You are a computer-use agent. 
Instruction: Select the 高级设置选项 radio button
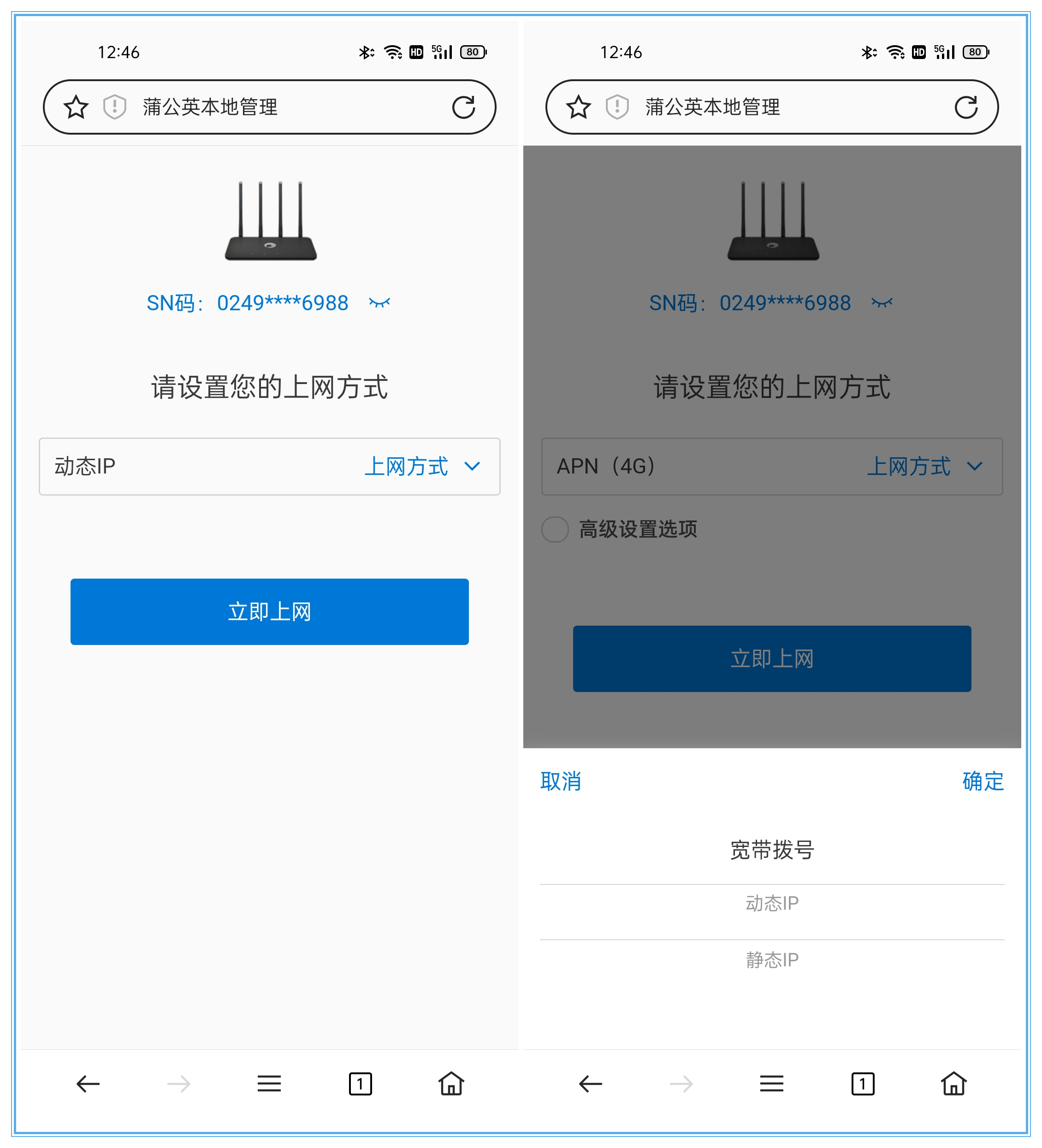pyautogui.click(x=554, y=530)
